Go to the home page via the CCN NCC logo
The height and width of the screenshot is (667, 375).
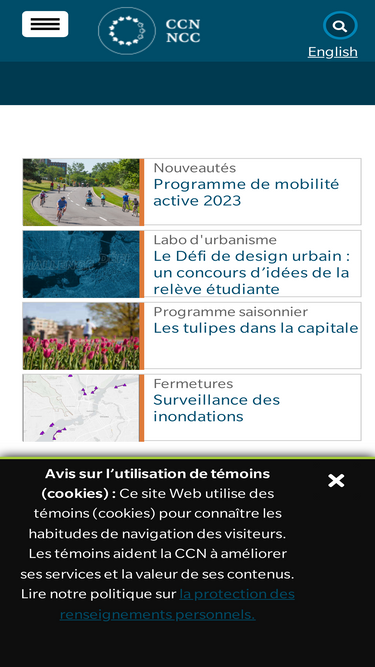(149, 31)
